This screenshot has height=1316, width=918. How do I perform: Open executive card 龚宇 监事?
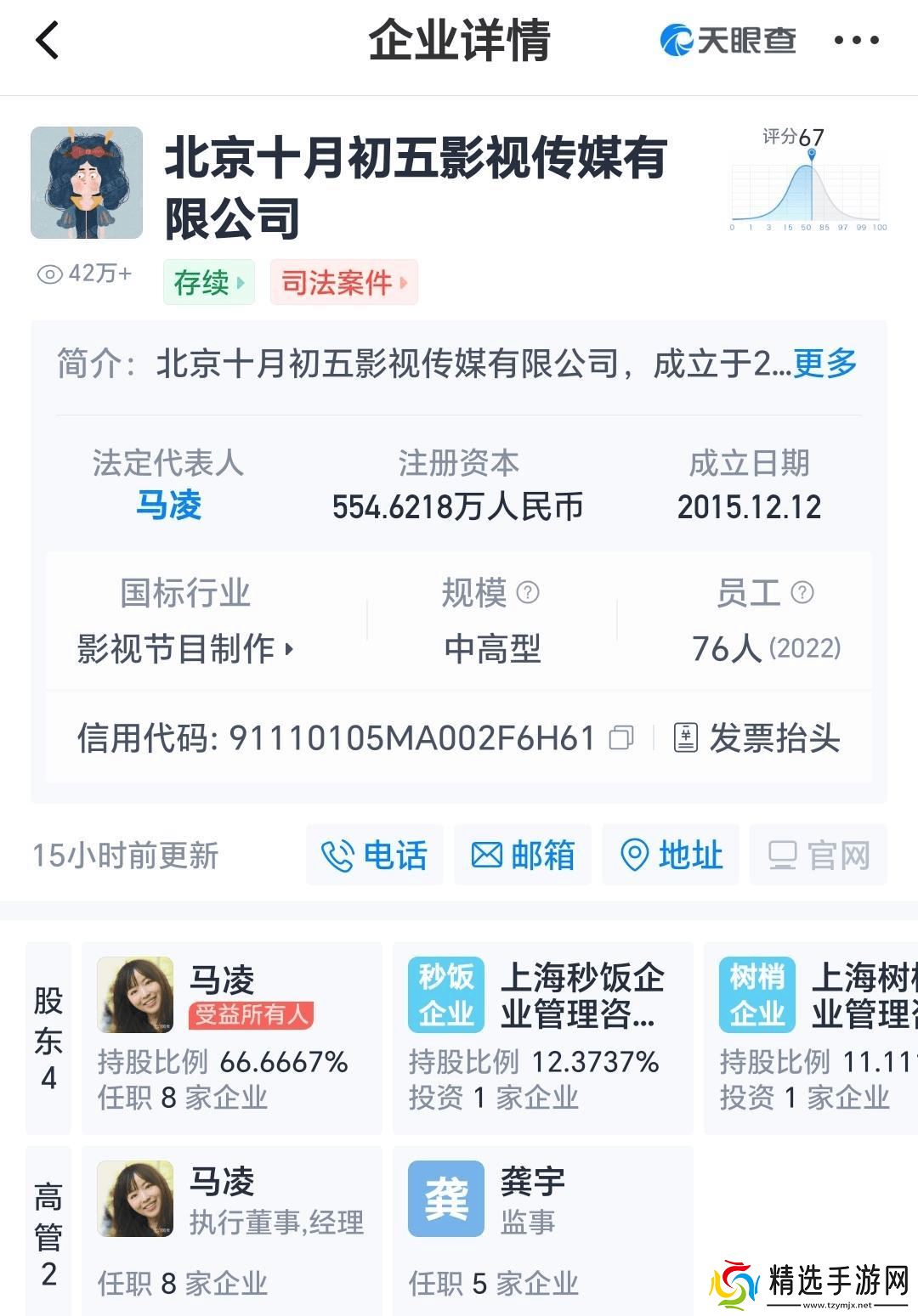(x=542, y=1228)
